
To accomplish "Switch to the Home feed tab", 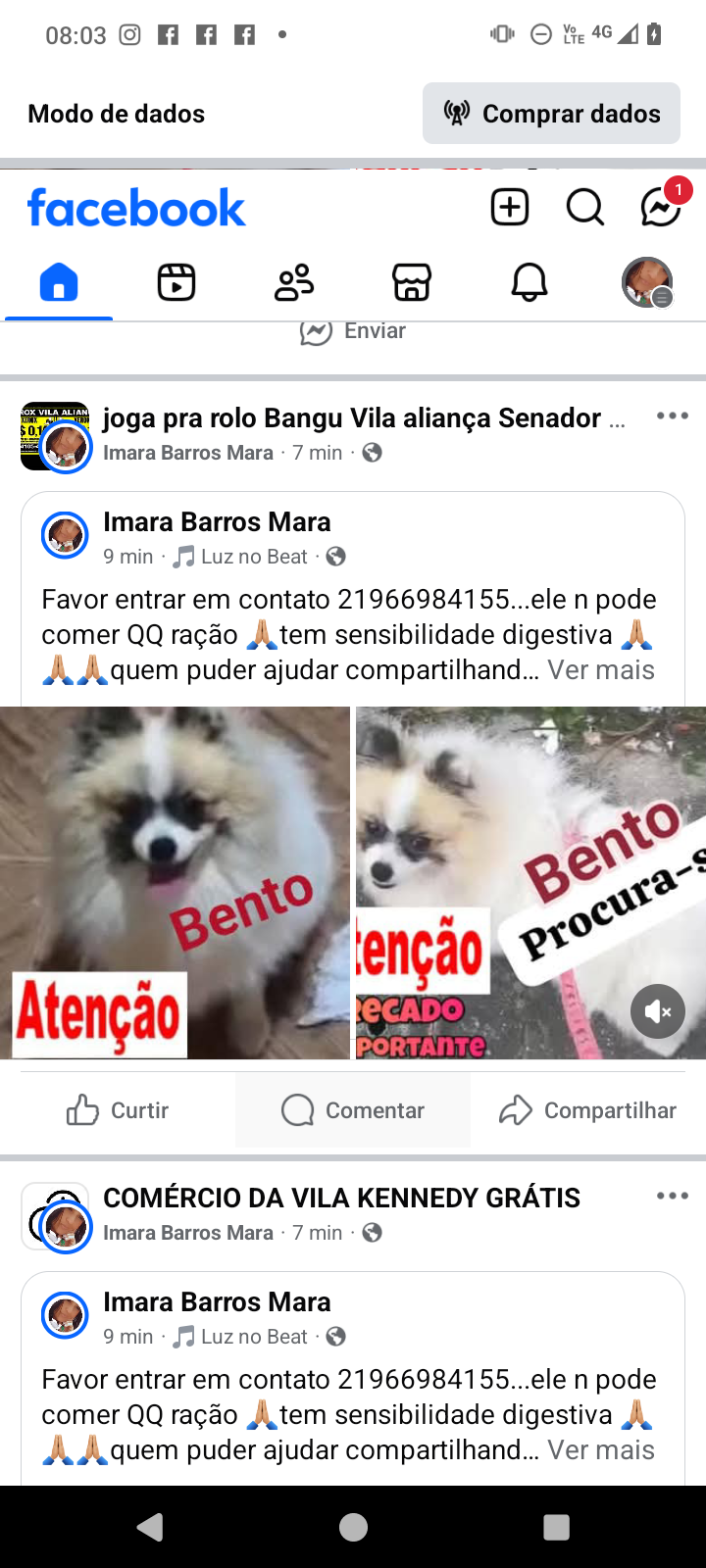I will 59,282.
